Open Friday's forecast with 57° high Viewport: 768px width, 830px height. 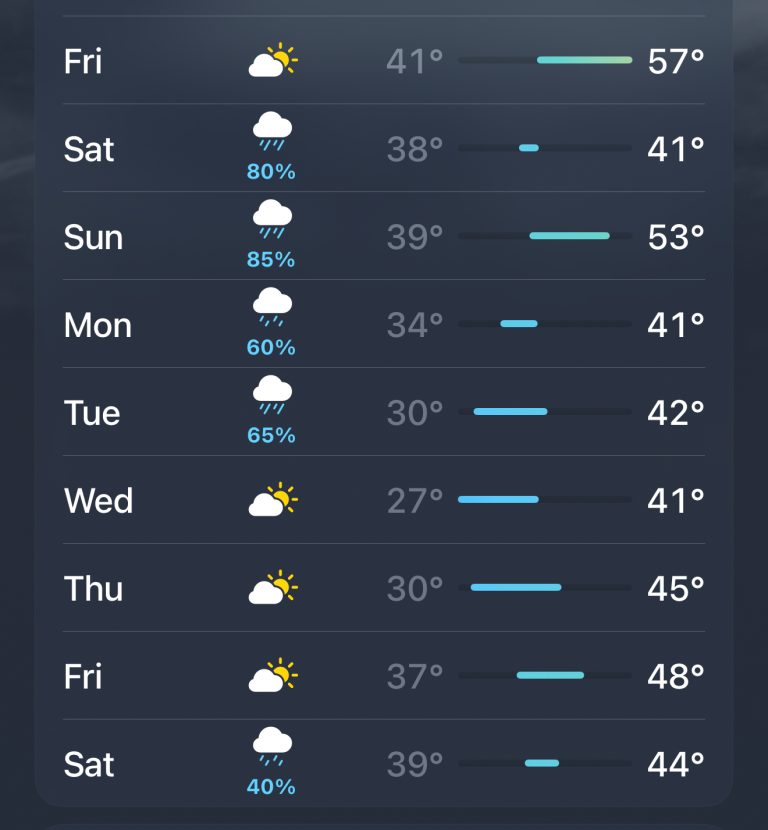(x=384, y=61)
